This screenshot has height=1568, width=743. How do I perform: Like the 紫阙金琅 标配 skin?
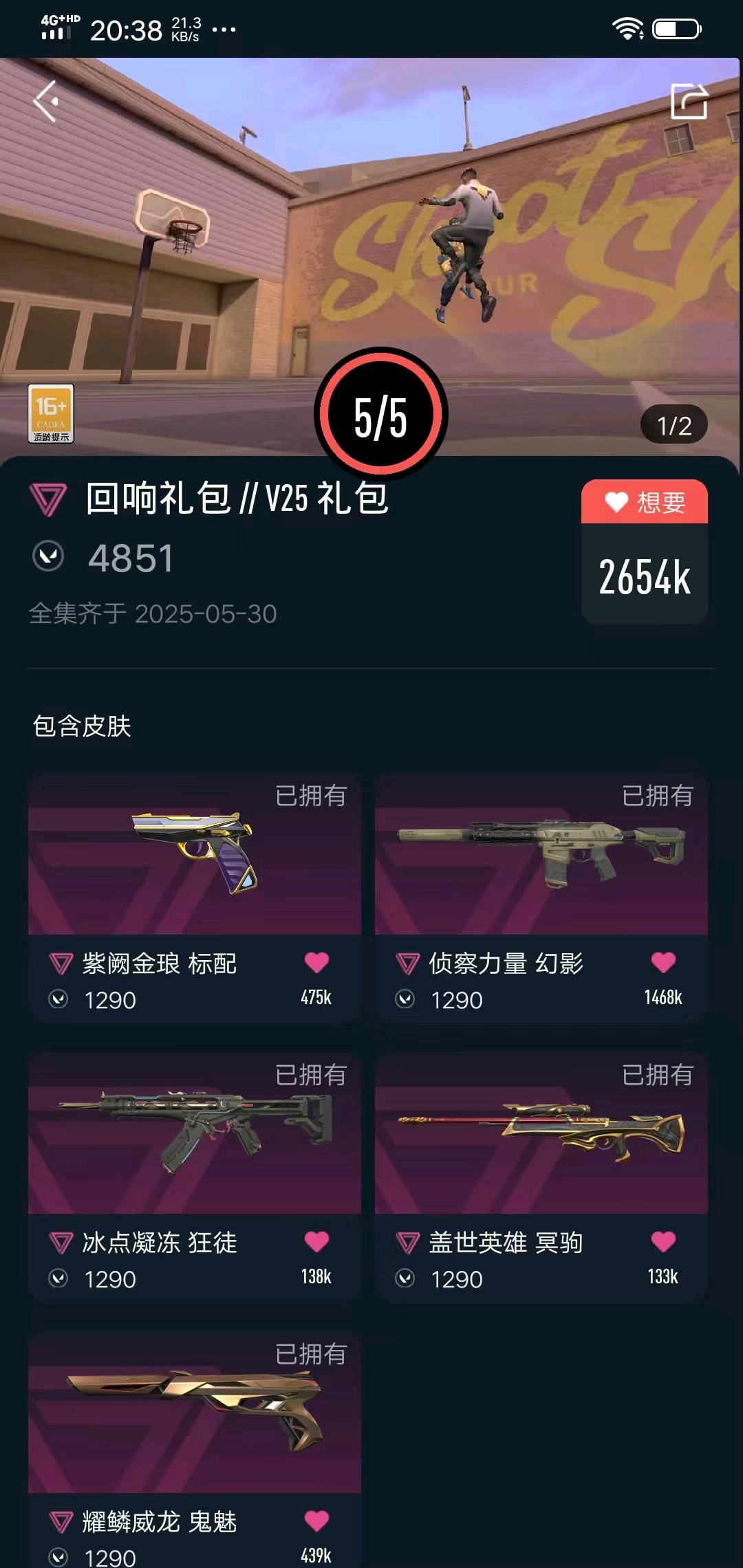tap(316, 962)
